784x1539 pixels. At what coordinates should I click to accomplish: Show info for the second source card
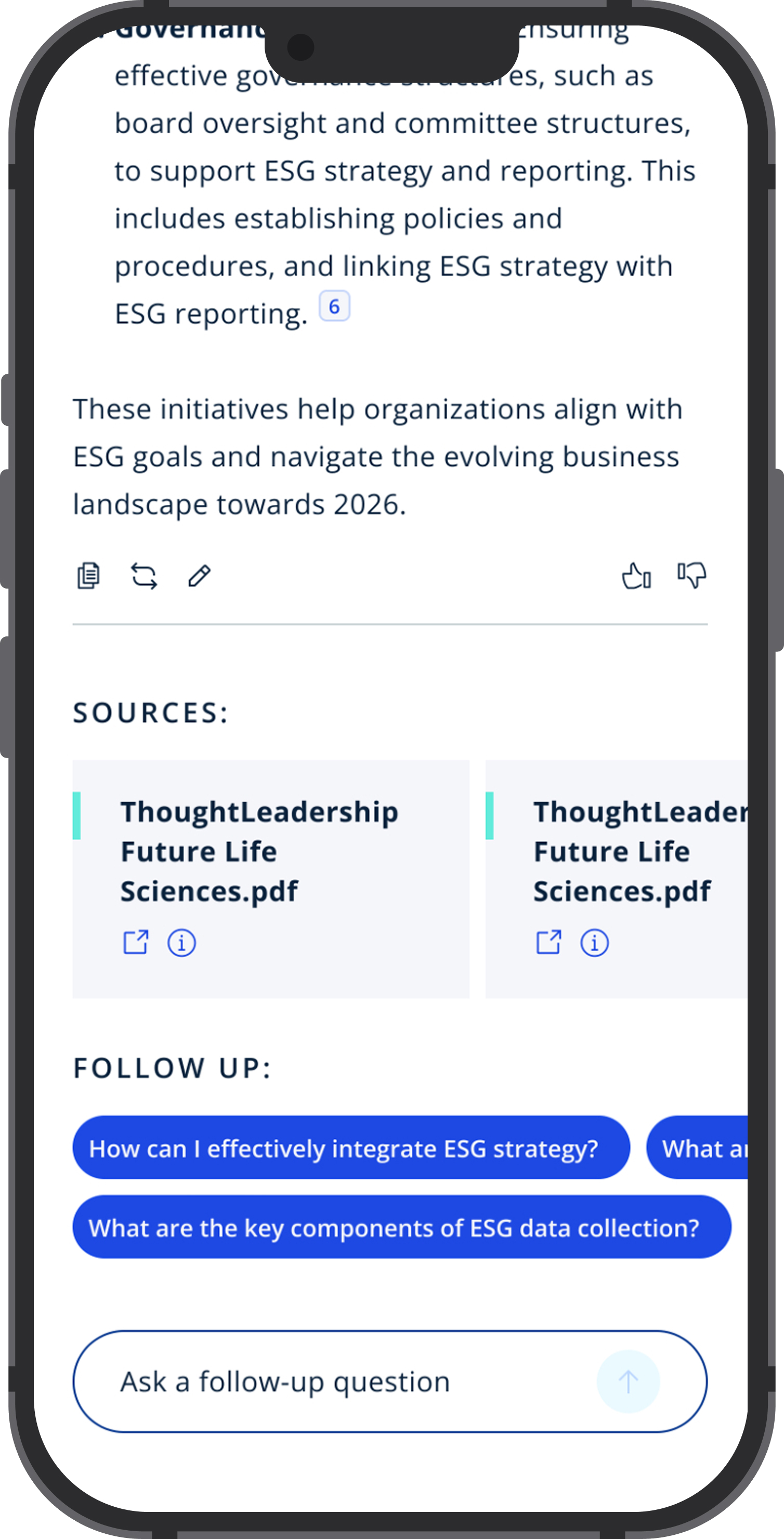(595, 943)
